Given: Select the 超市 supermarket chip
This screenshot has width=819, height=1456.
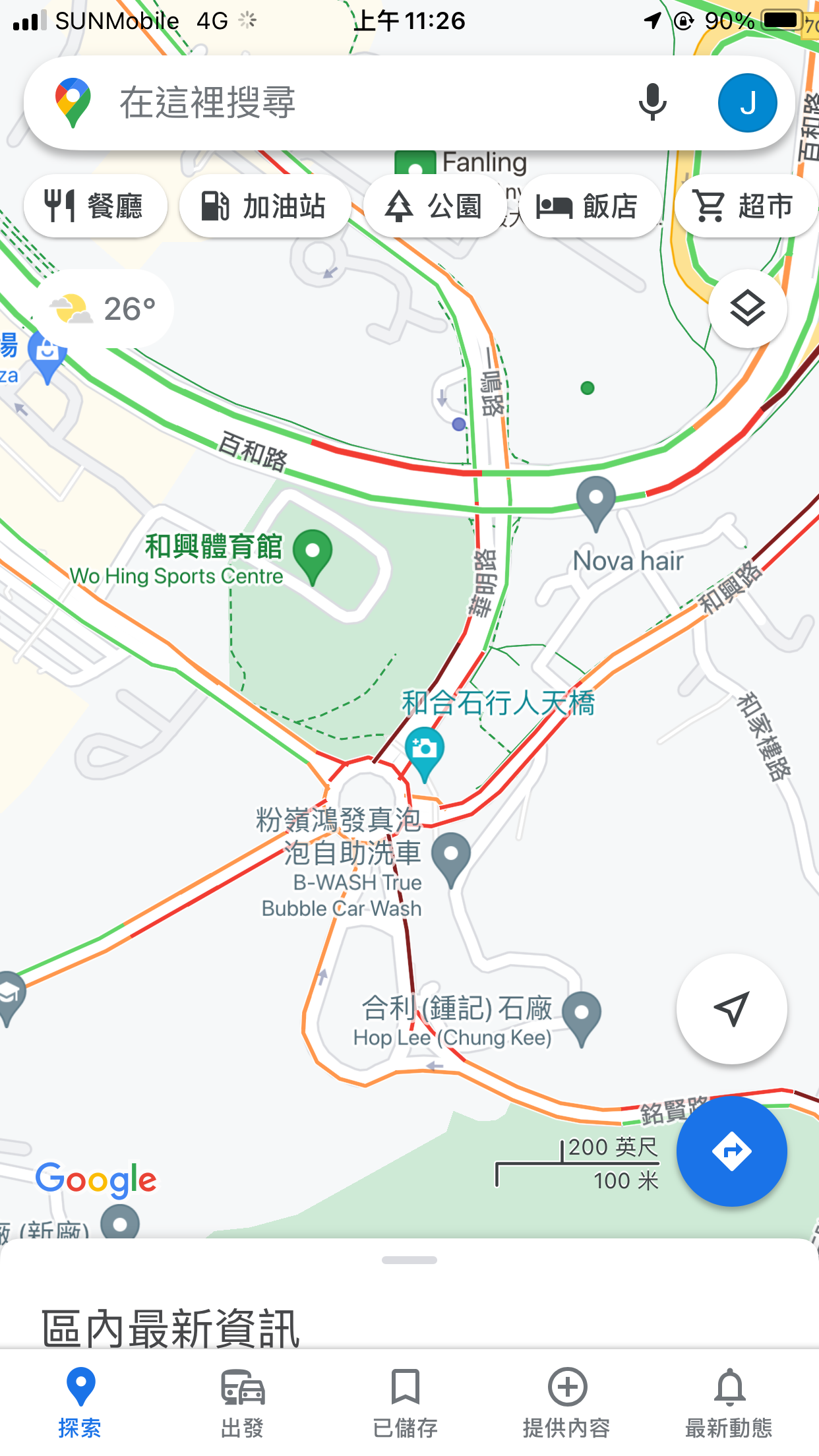Looking at the screenshot, I should click(x=745, y=206).
